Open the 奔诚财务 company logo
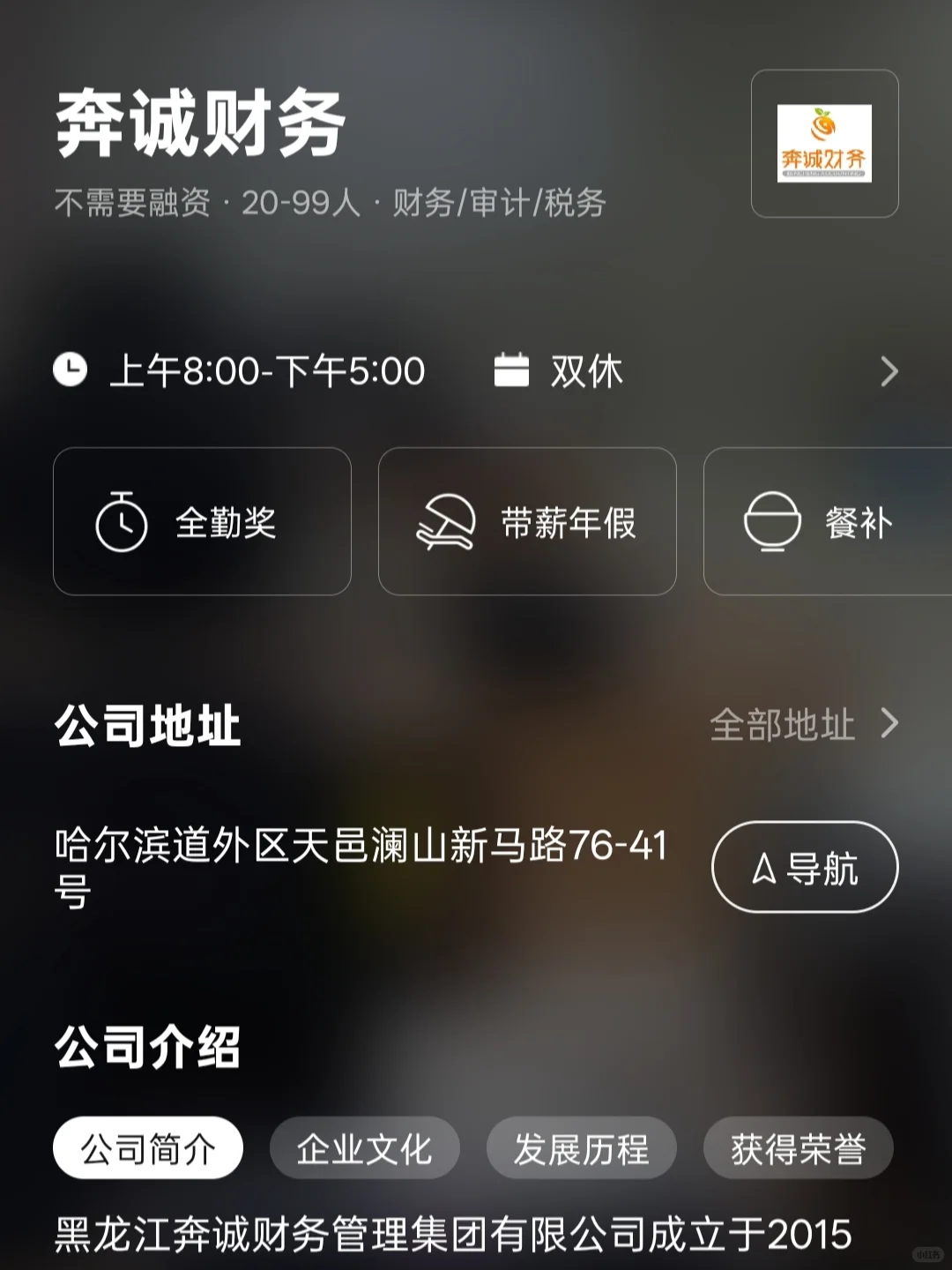This screenshot has height=1270, width=952. (824, 144)
